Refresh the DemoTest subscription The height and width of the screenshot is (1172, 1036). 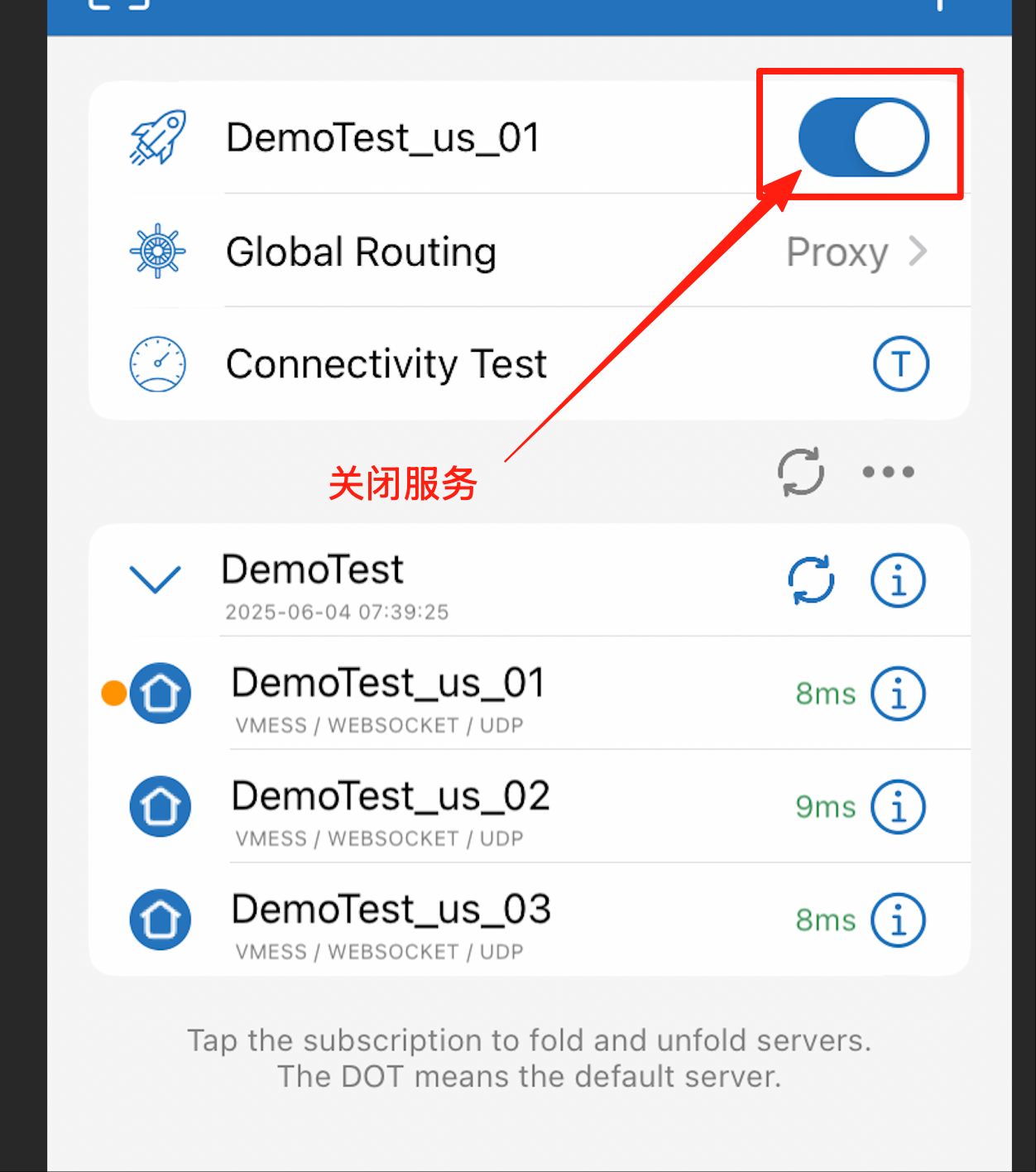tap(811, 580)
